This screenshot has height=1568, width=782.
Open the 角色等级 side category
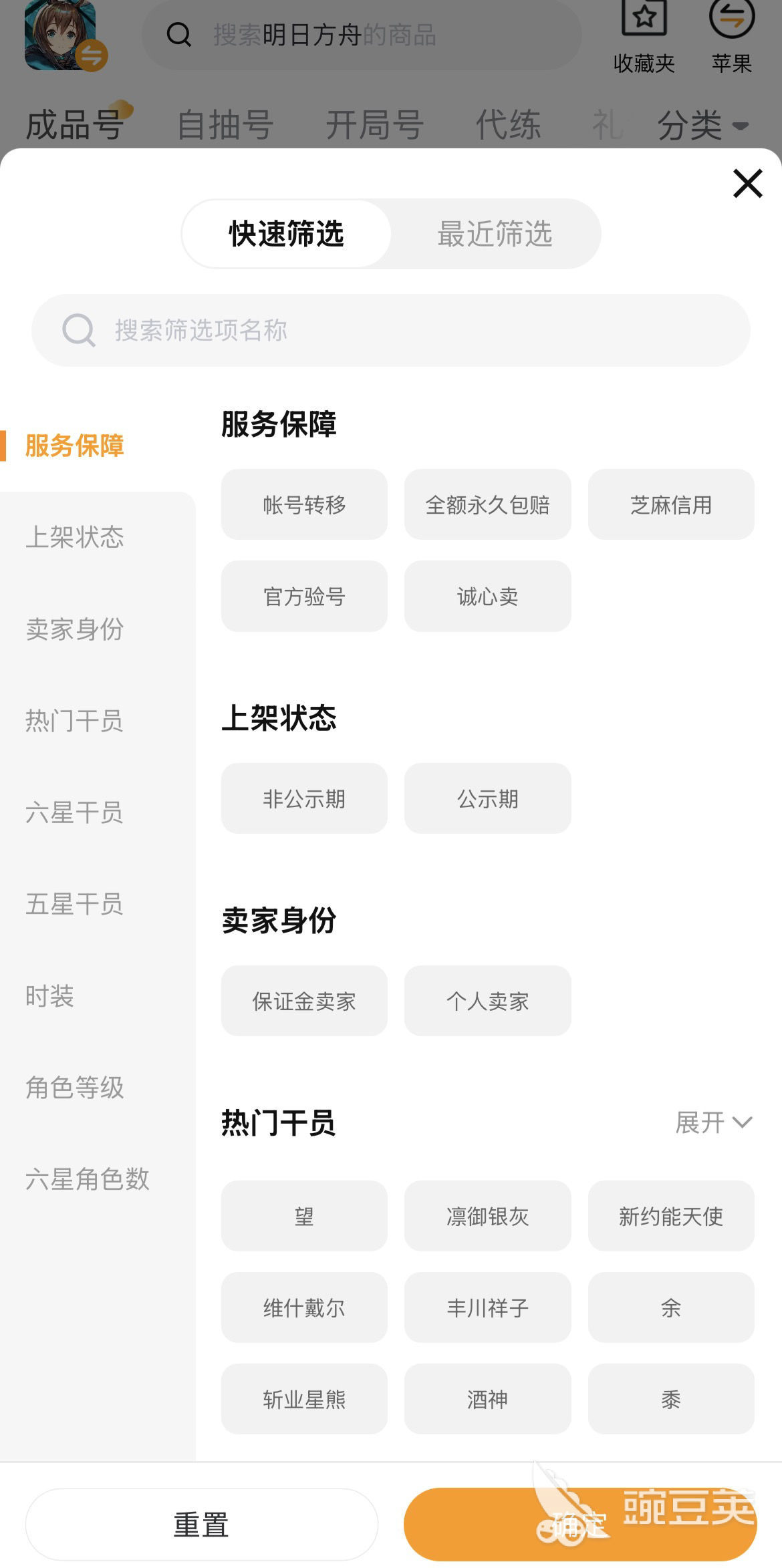(74, 1088)
